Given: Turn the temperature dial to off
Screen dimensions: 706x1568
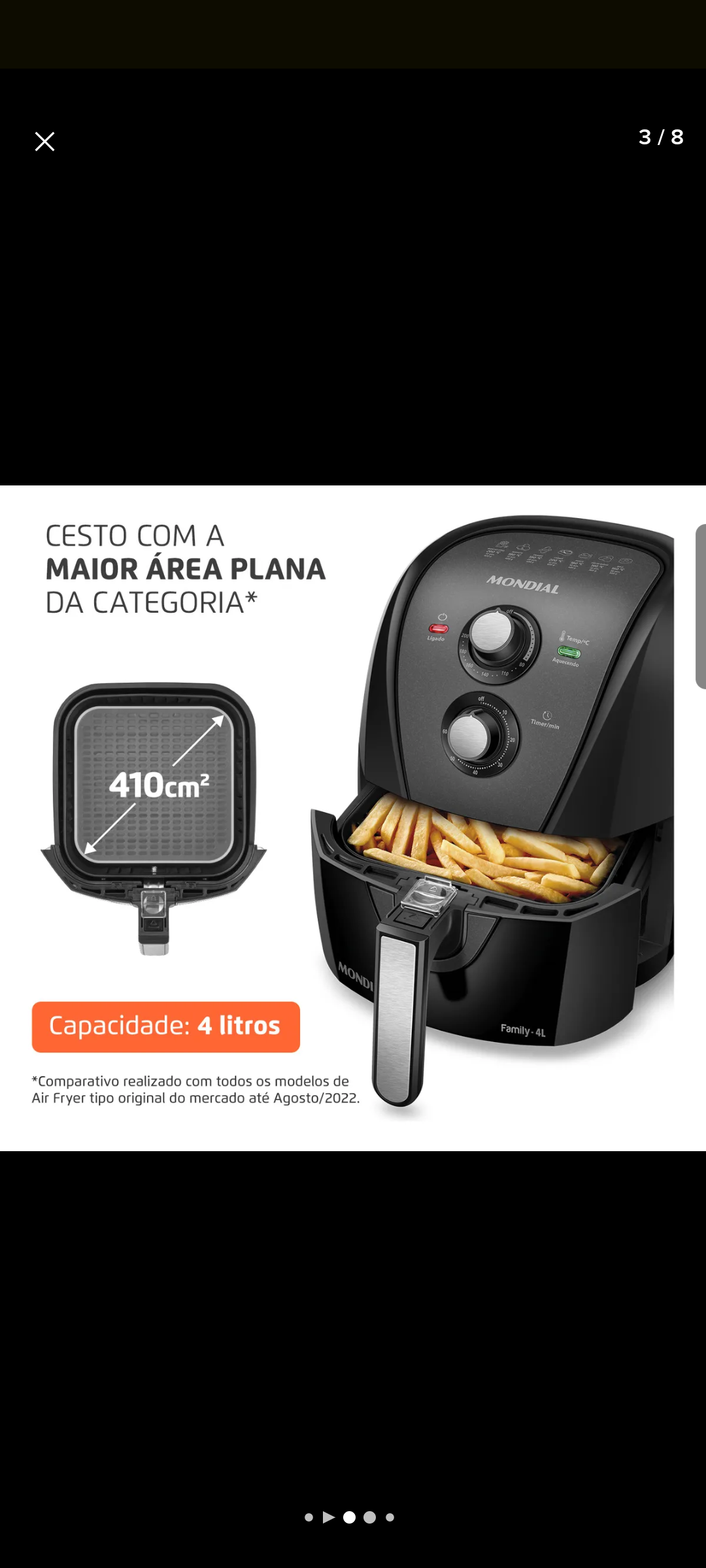Looking at the screenshot, I should pos(510,610).
